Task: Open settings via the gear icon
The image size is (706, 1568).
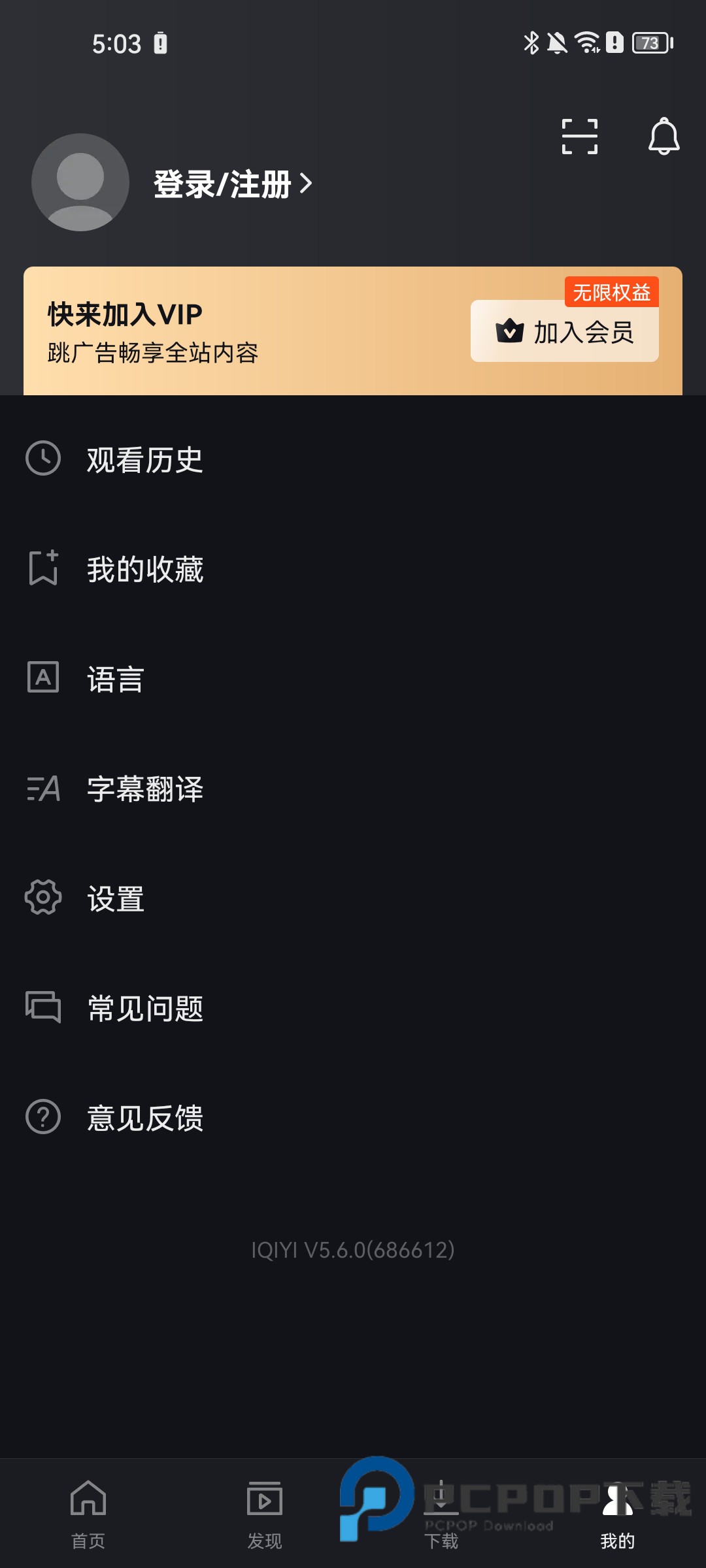Action: 42,899
